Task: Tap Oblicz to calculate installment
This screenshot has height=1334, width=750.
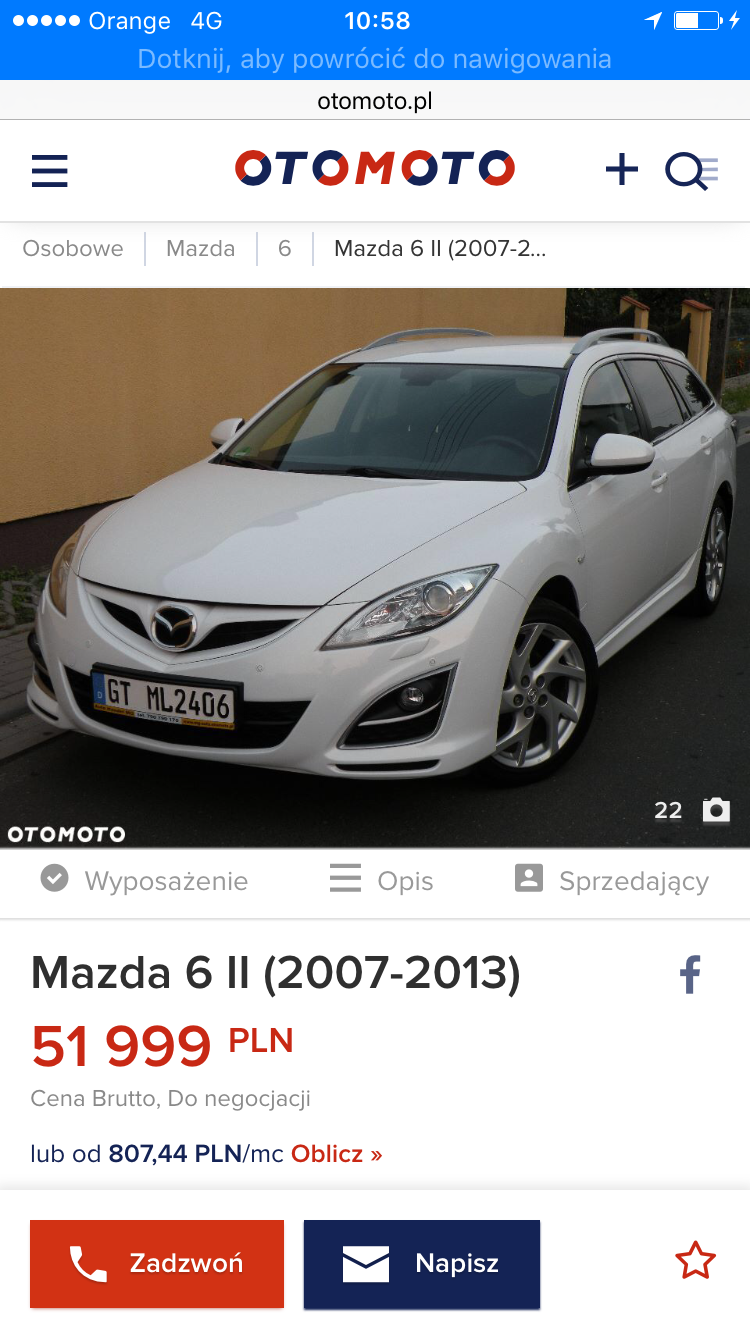Action: point(336,1154)
